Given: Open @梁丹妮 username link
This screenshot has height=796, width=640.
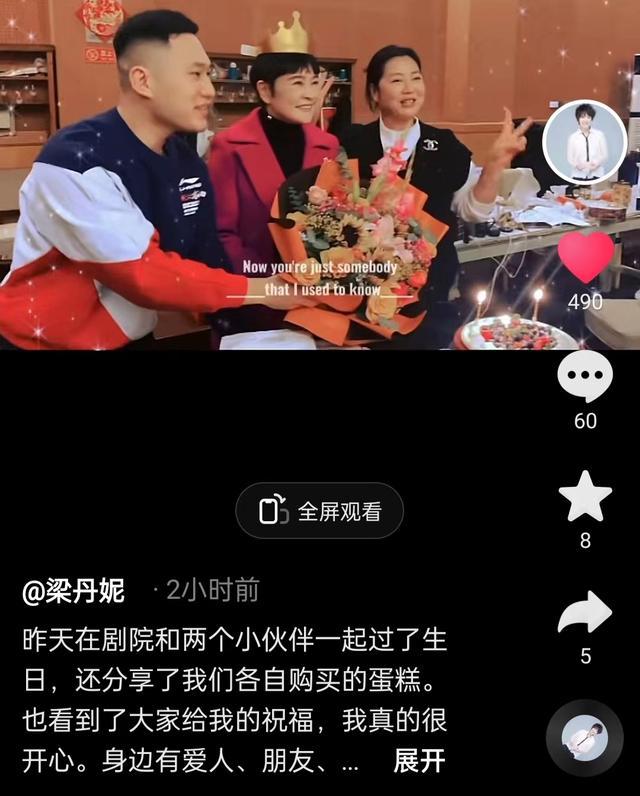Looking at the screenshot, I should 74,591.
